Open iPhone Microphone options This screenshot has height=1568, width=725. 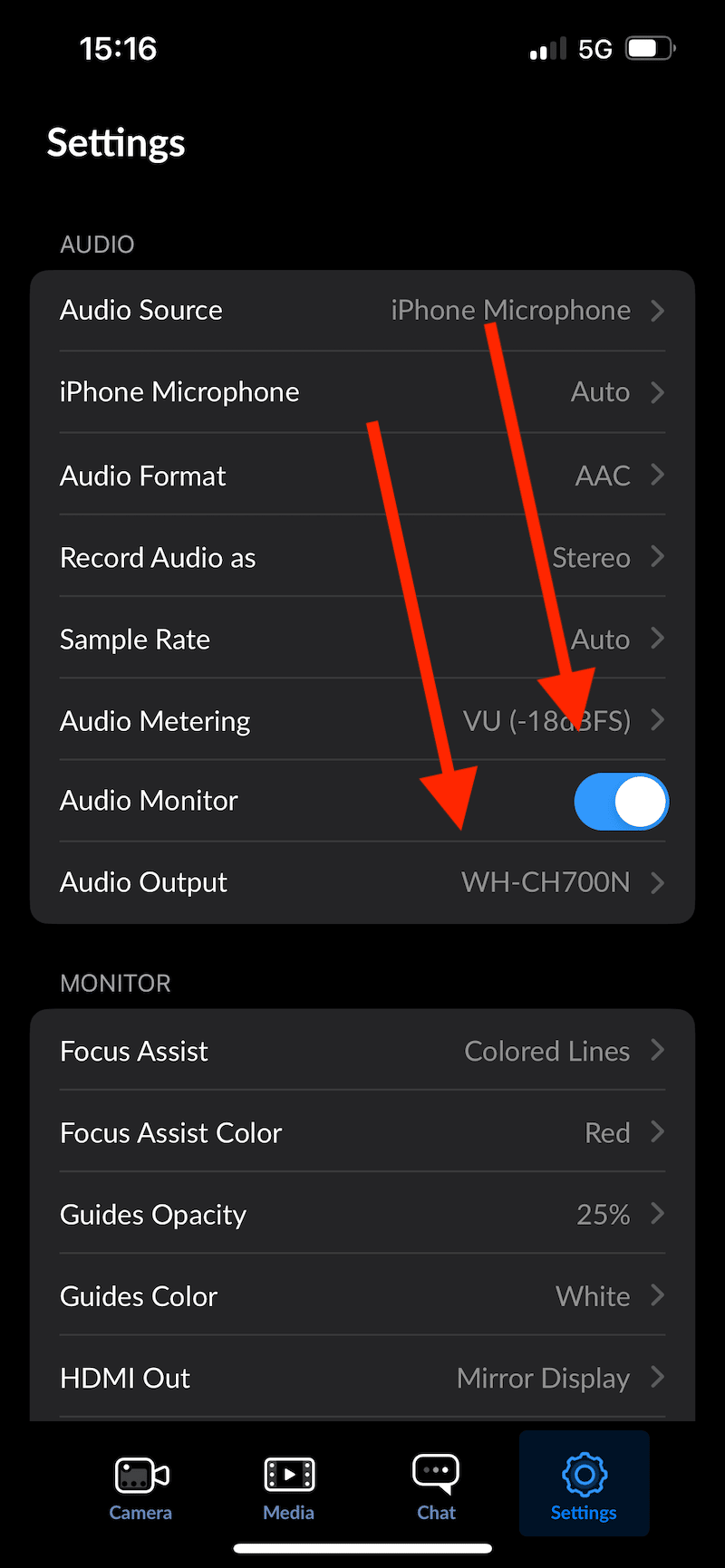click(362, 392)
